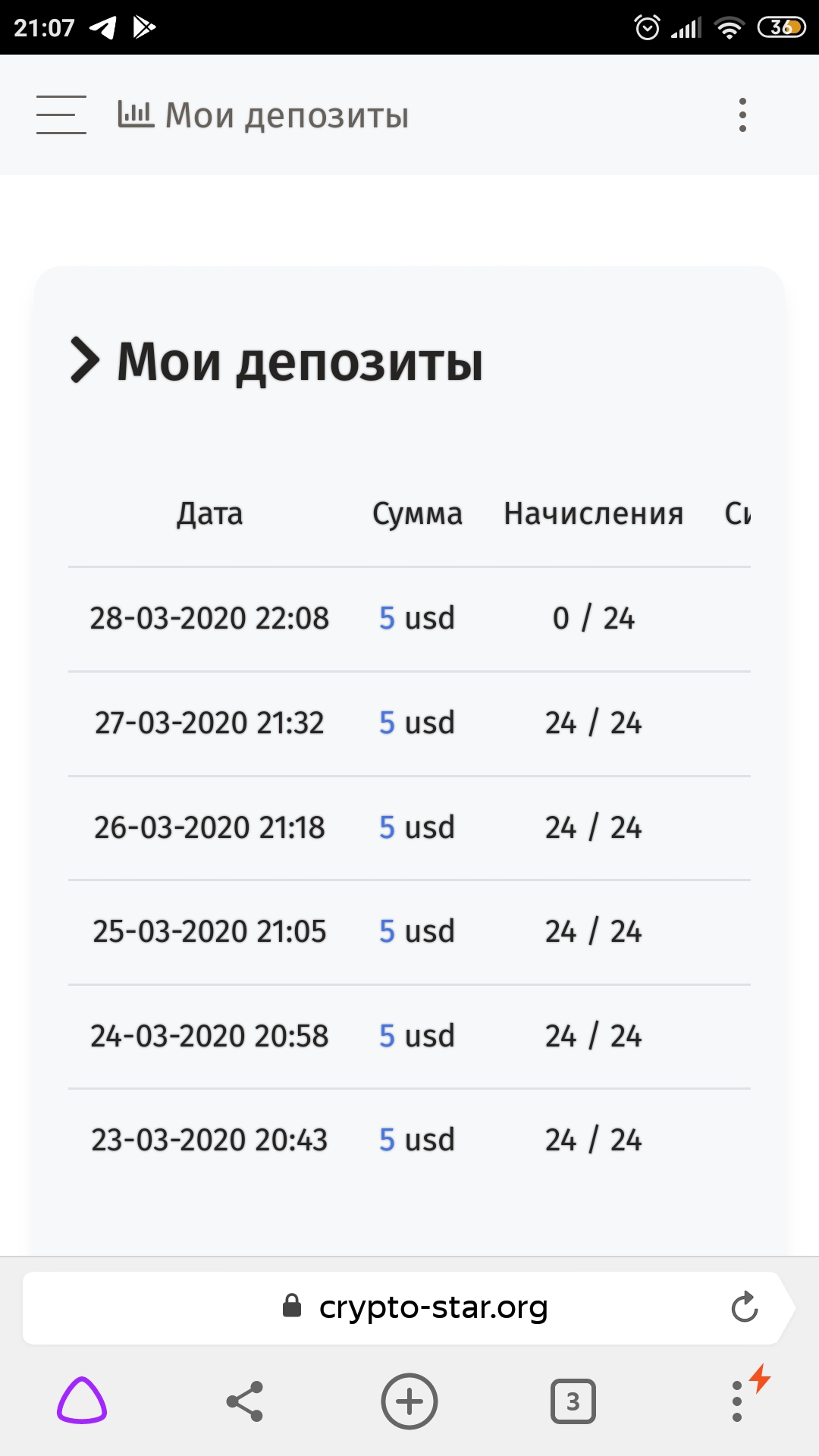The width and height of the screenshot is (819, 1456).
Task: Open the Alice assistant button
Action: click(82, 1401)
